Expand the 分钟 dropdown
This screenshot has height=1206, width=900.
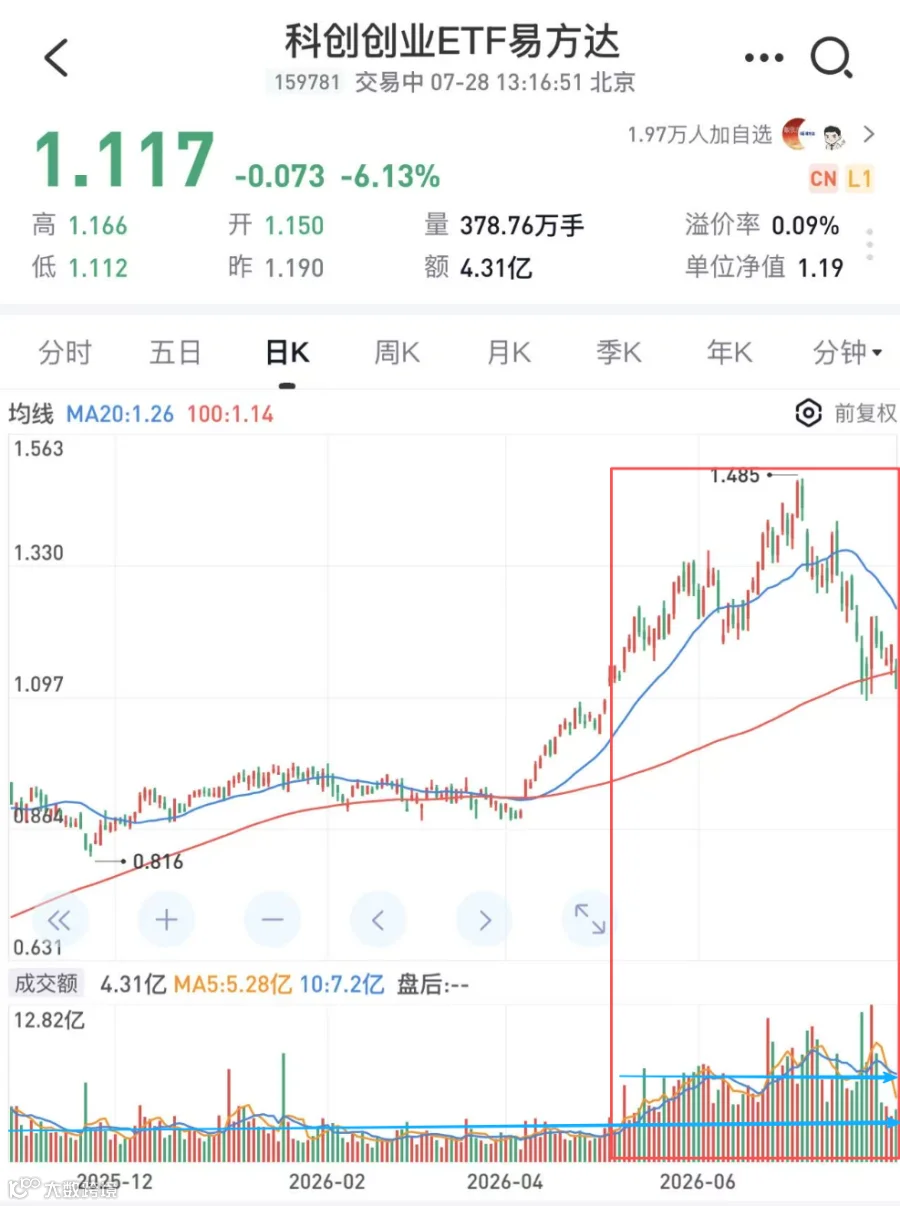coord(847,352)
